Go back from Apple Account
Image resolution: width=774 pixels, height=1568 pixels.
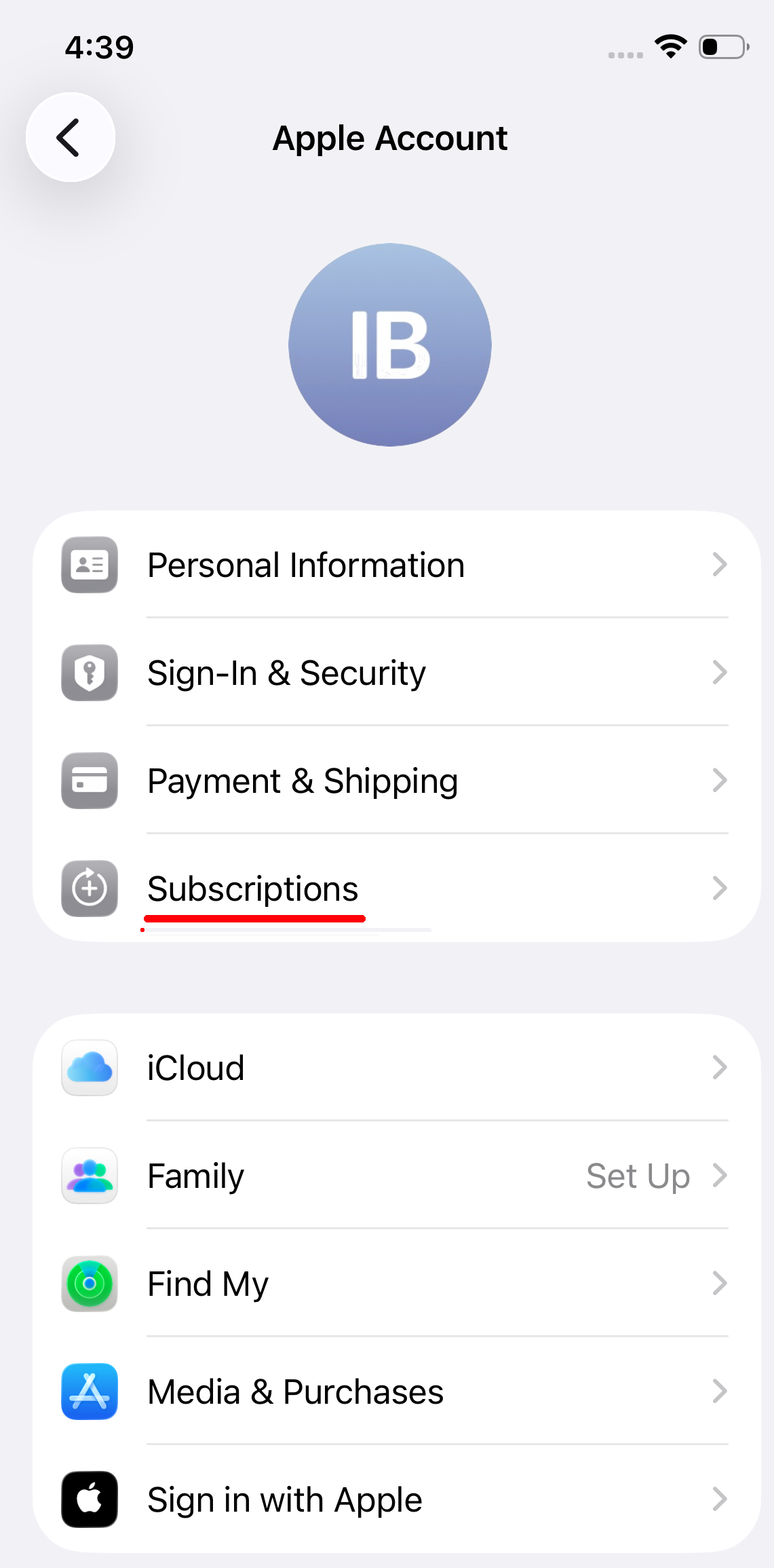[x=70, y=138]
